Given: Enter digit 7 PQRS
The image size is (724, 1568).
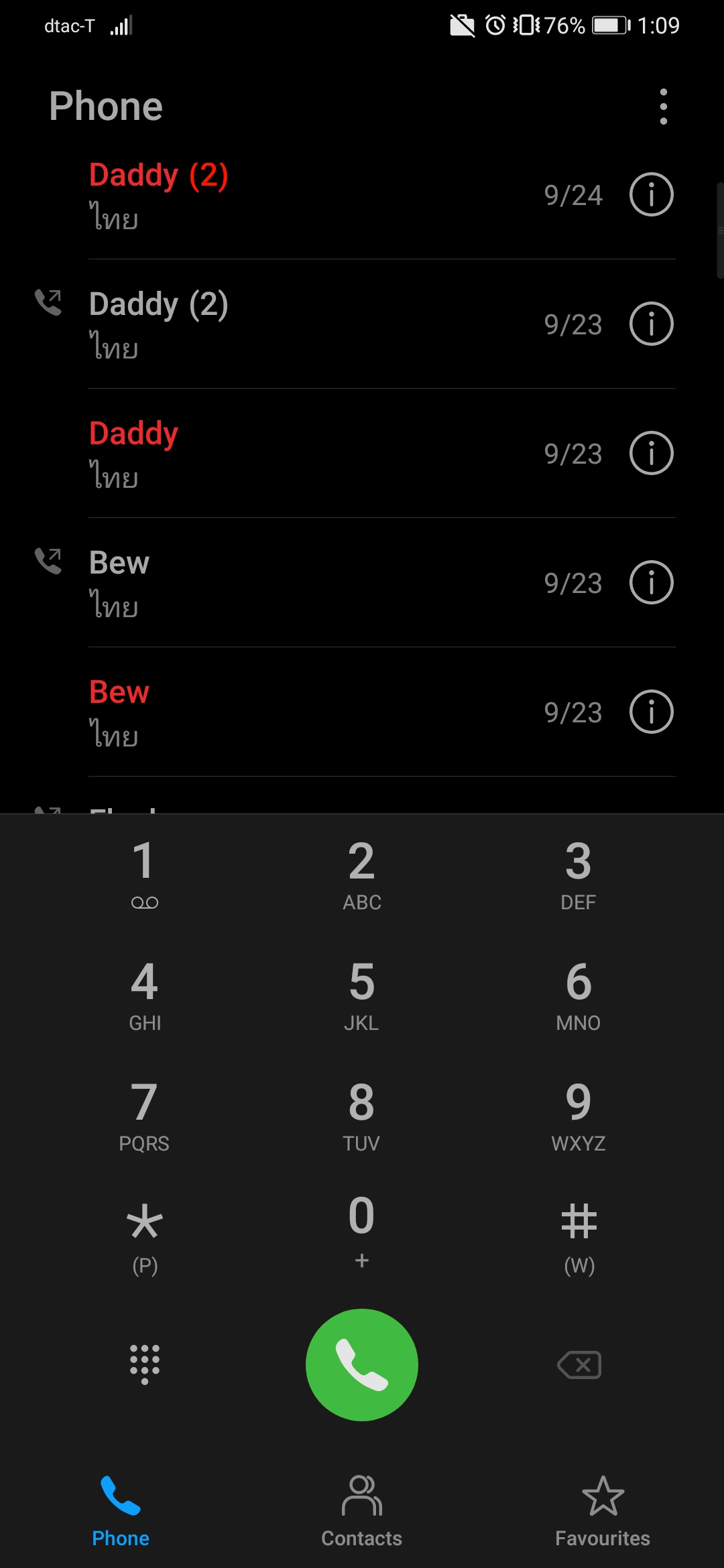Looking at the screenshot, I should [144, 1113].
